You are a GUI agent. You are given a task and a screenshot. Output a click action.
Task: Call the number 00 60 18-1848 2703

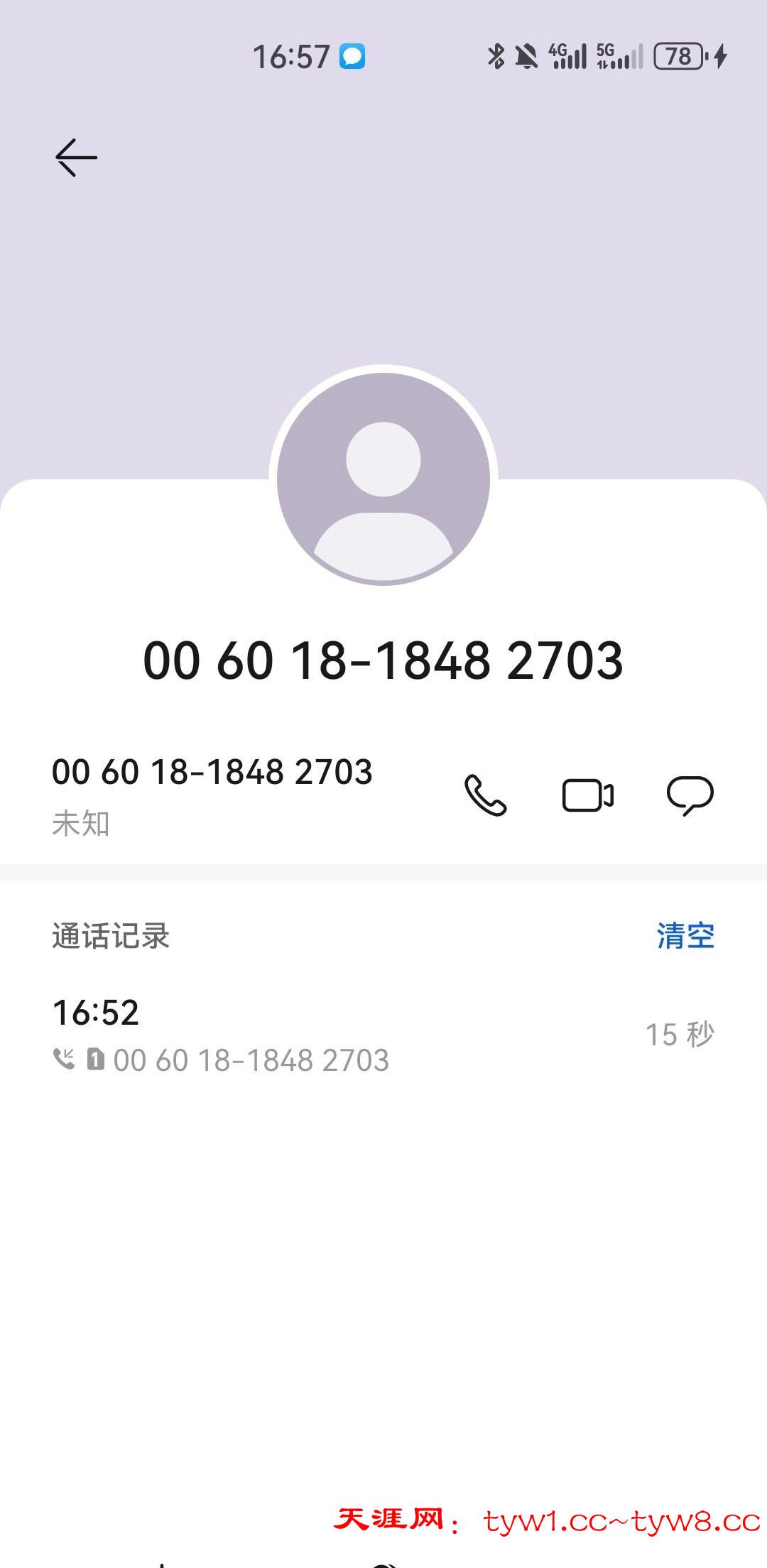[x=486, y=795]
